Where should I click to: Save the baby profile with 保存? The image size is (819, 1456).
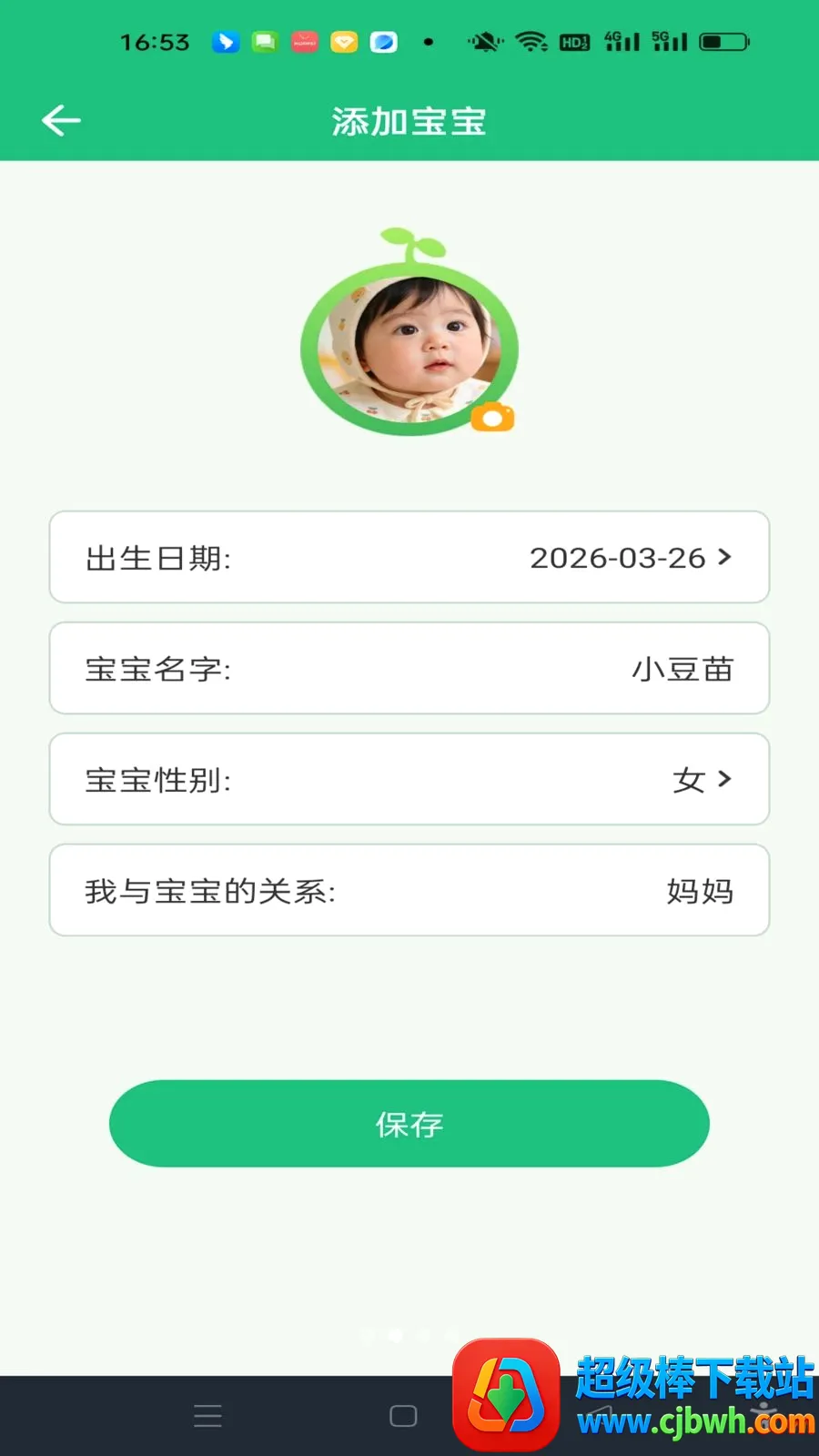(x=409, y=1124)
